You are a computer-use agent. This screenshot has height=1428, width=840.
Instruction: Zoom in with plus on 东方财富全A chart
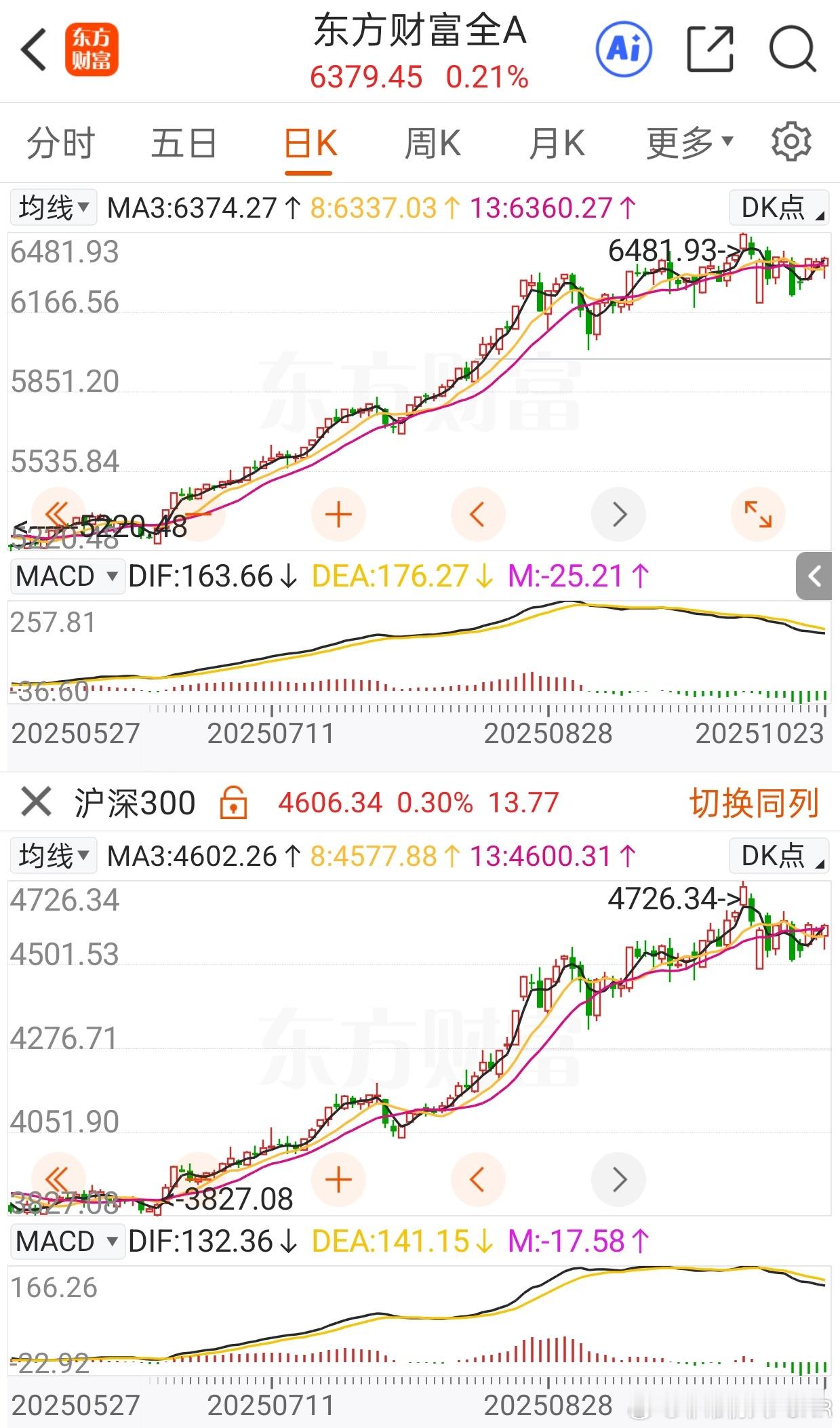coord(338,514)
